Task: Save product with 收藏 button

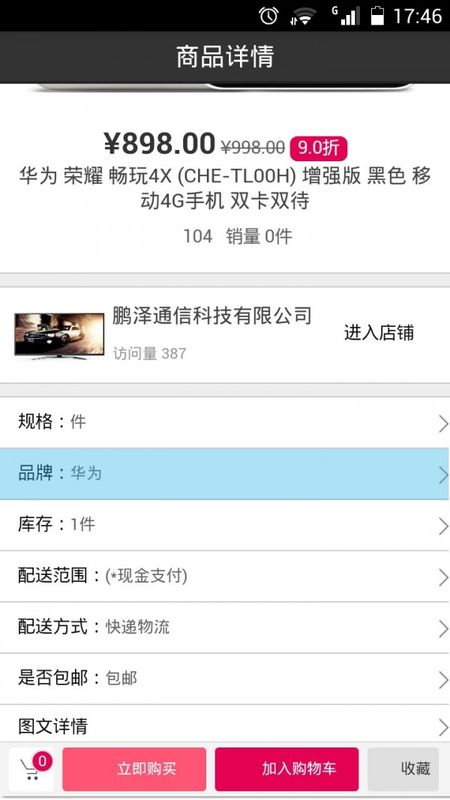Action: (403, 769)
